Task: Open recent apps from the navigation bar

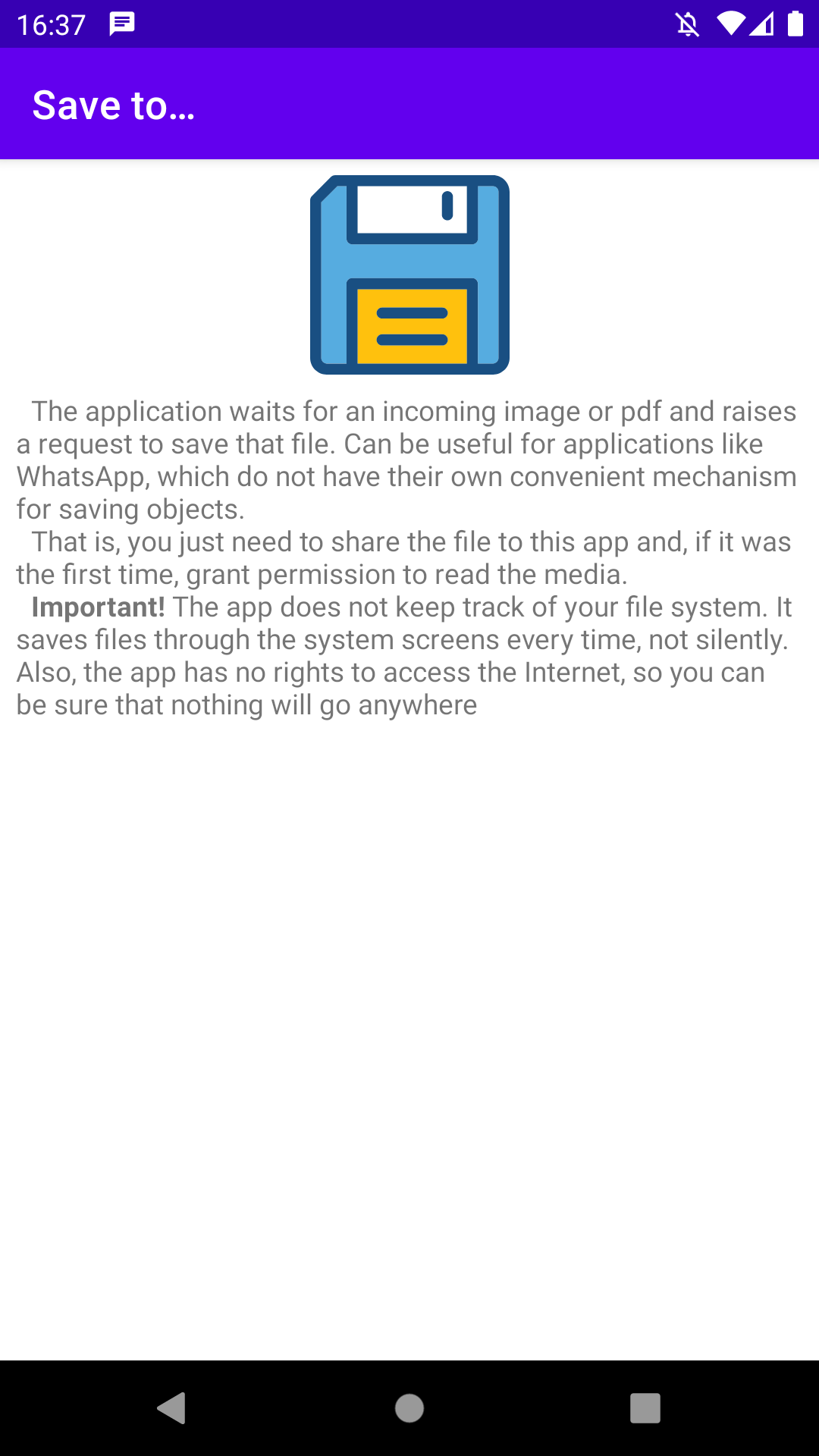Action: [x=645, y=1408]
